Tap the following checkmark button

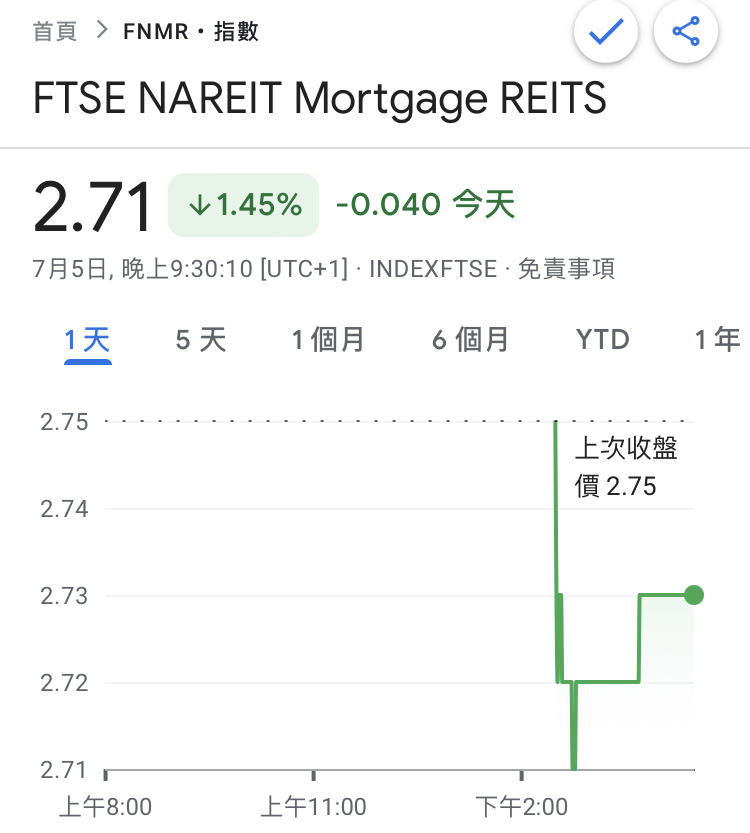[606, 31]
